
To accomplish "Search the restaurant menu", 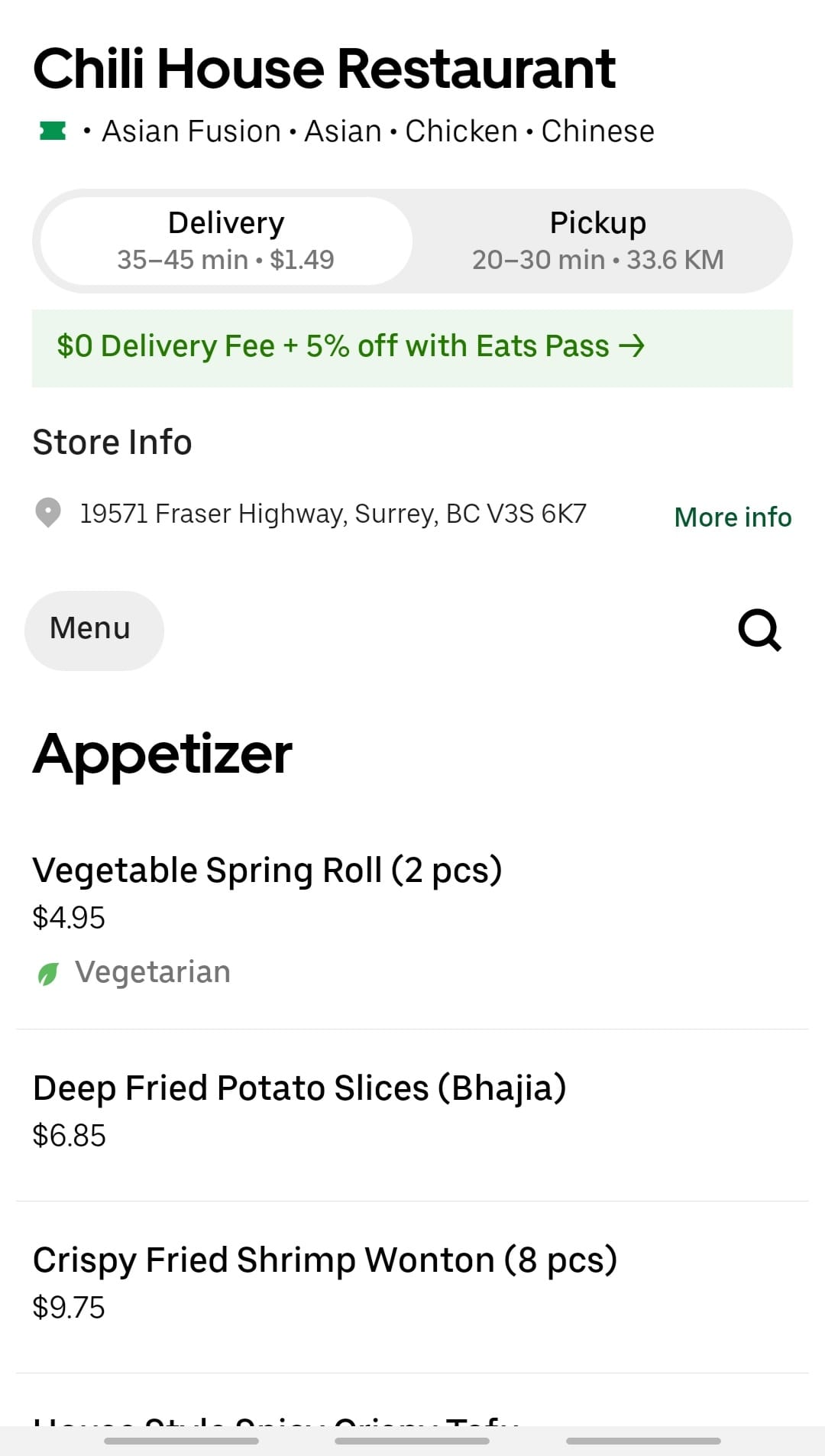I will [759, 630].
